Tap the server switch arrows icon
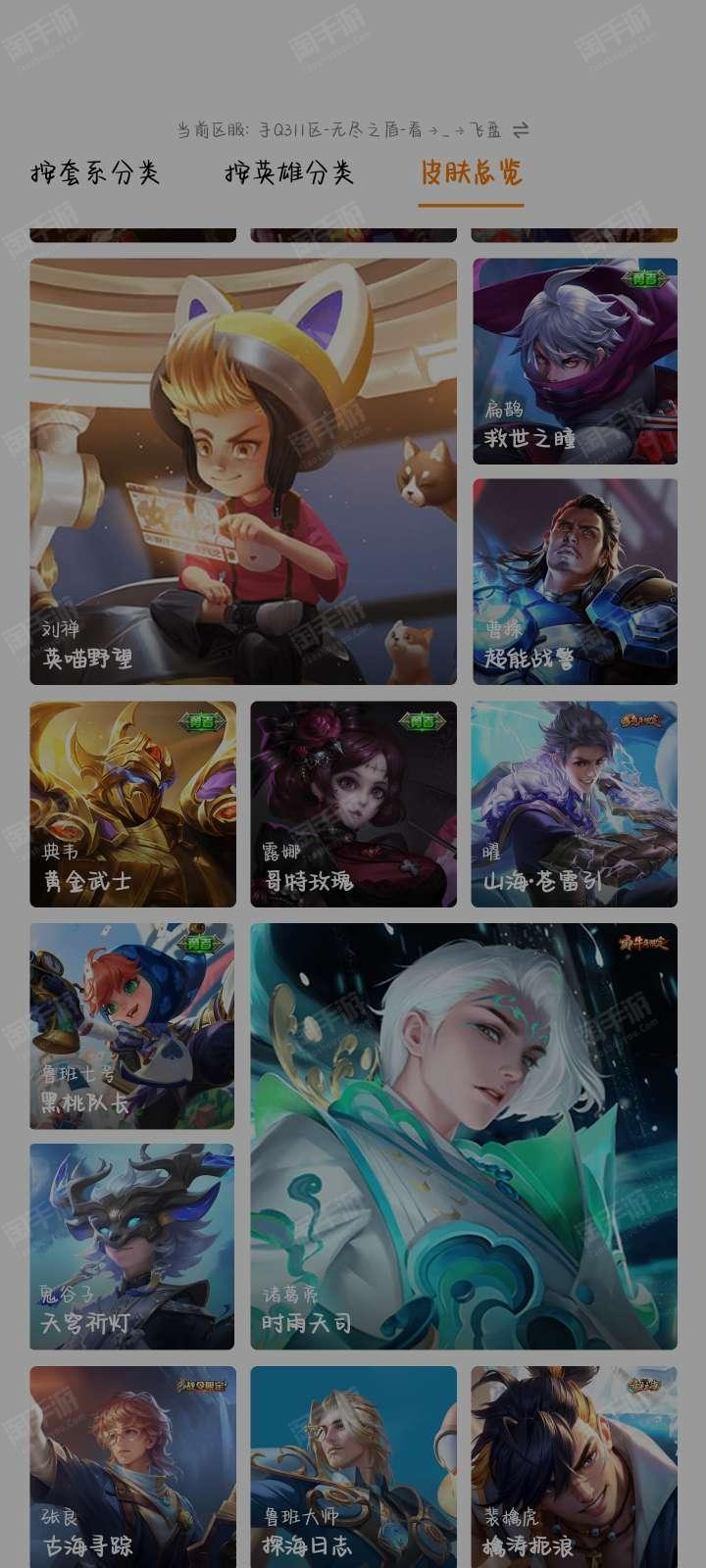This screenshot has height=1568, width=706. click(x=521, y=129)
